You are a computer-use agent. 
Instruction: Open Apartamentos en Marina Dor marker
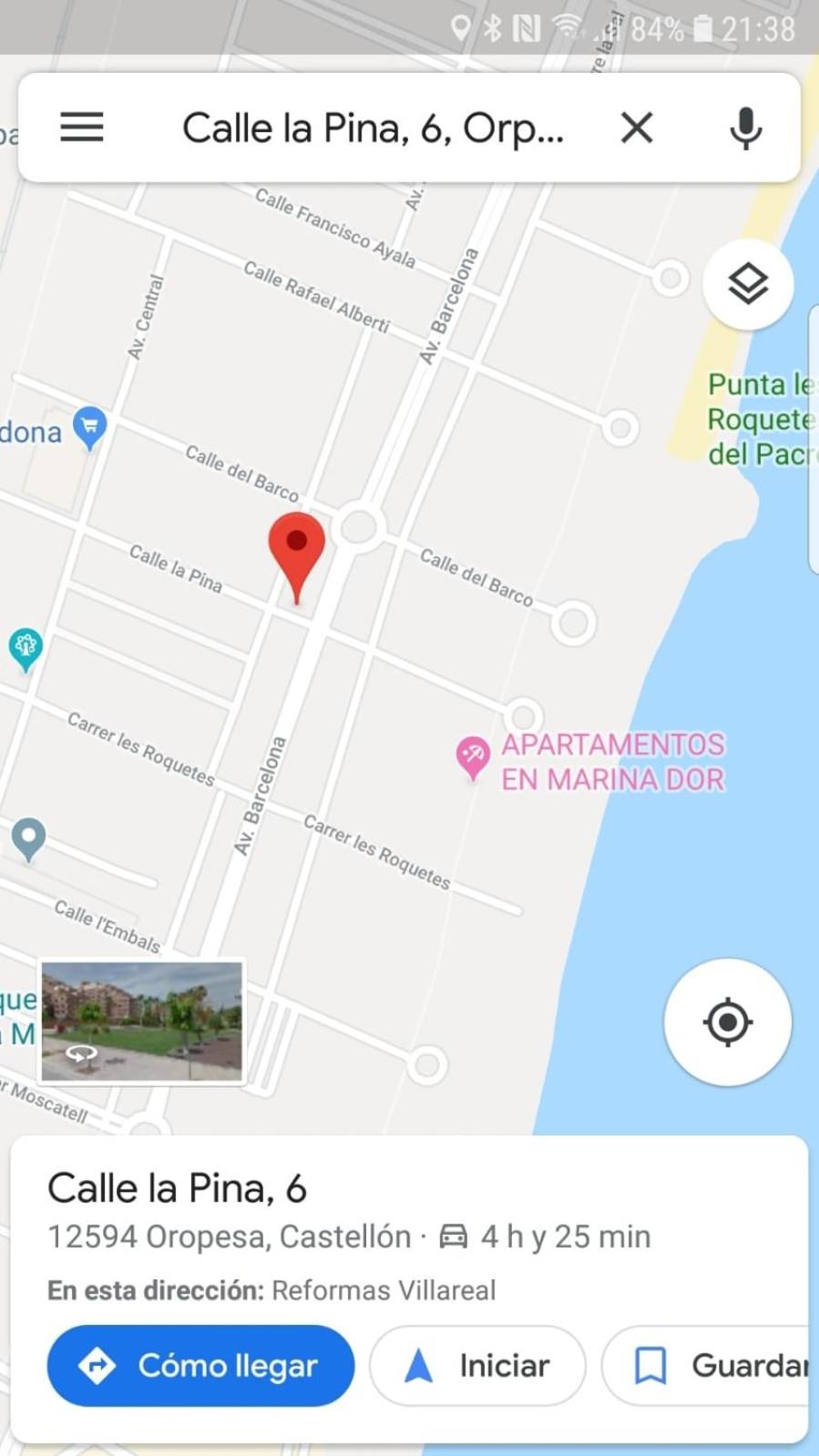[472, 758]
